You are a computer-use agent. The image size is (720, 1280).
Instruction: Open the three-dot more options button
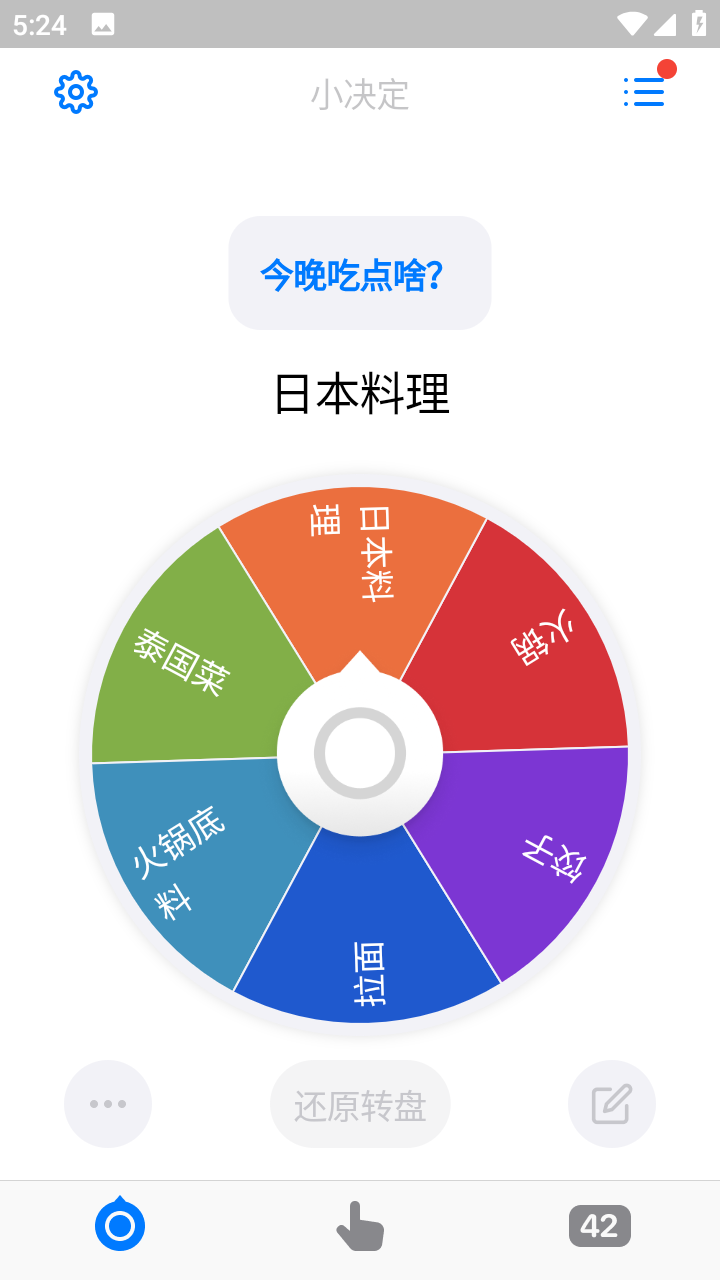[x=108, y=1104]
